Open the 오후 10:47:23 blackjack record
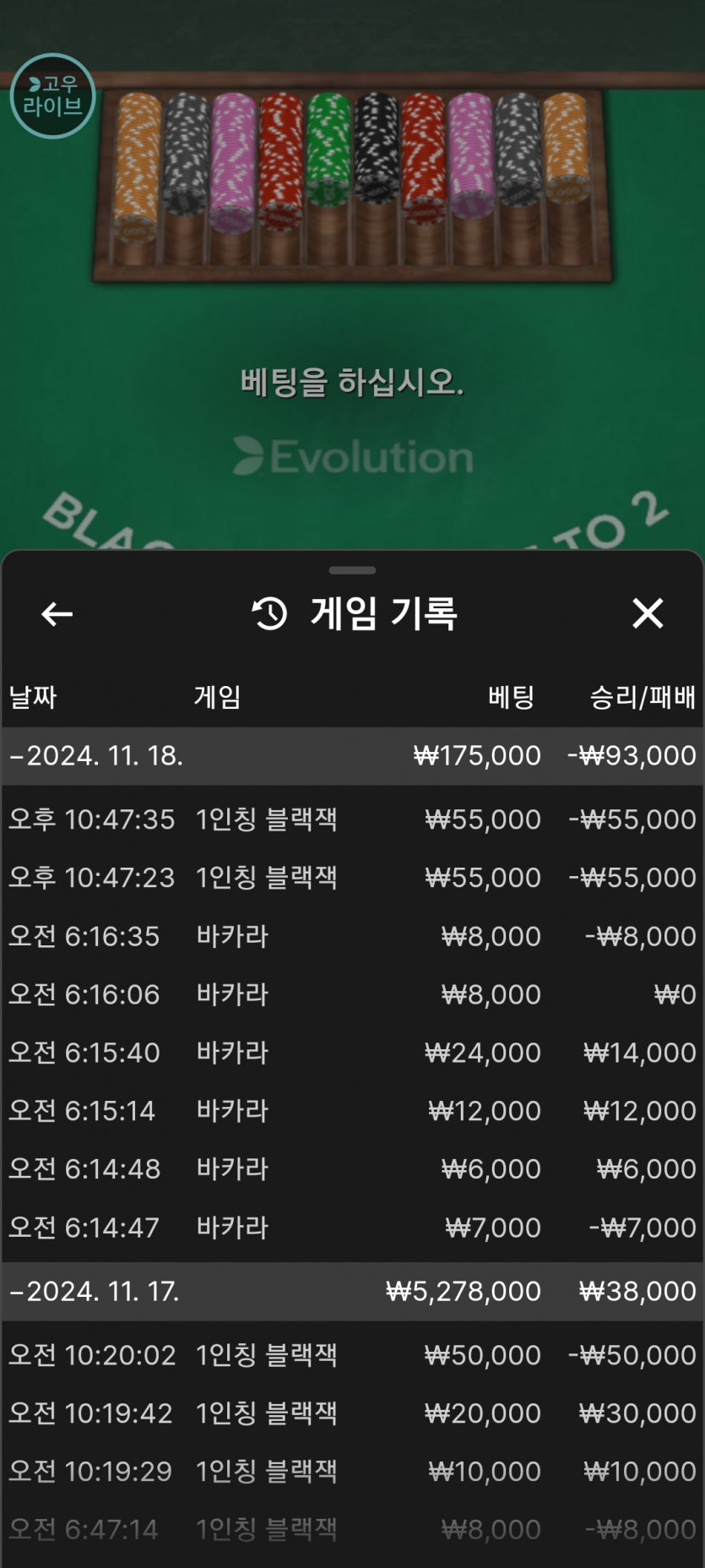 point(352,877)
